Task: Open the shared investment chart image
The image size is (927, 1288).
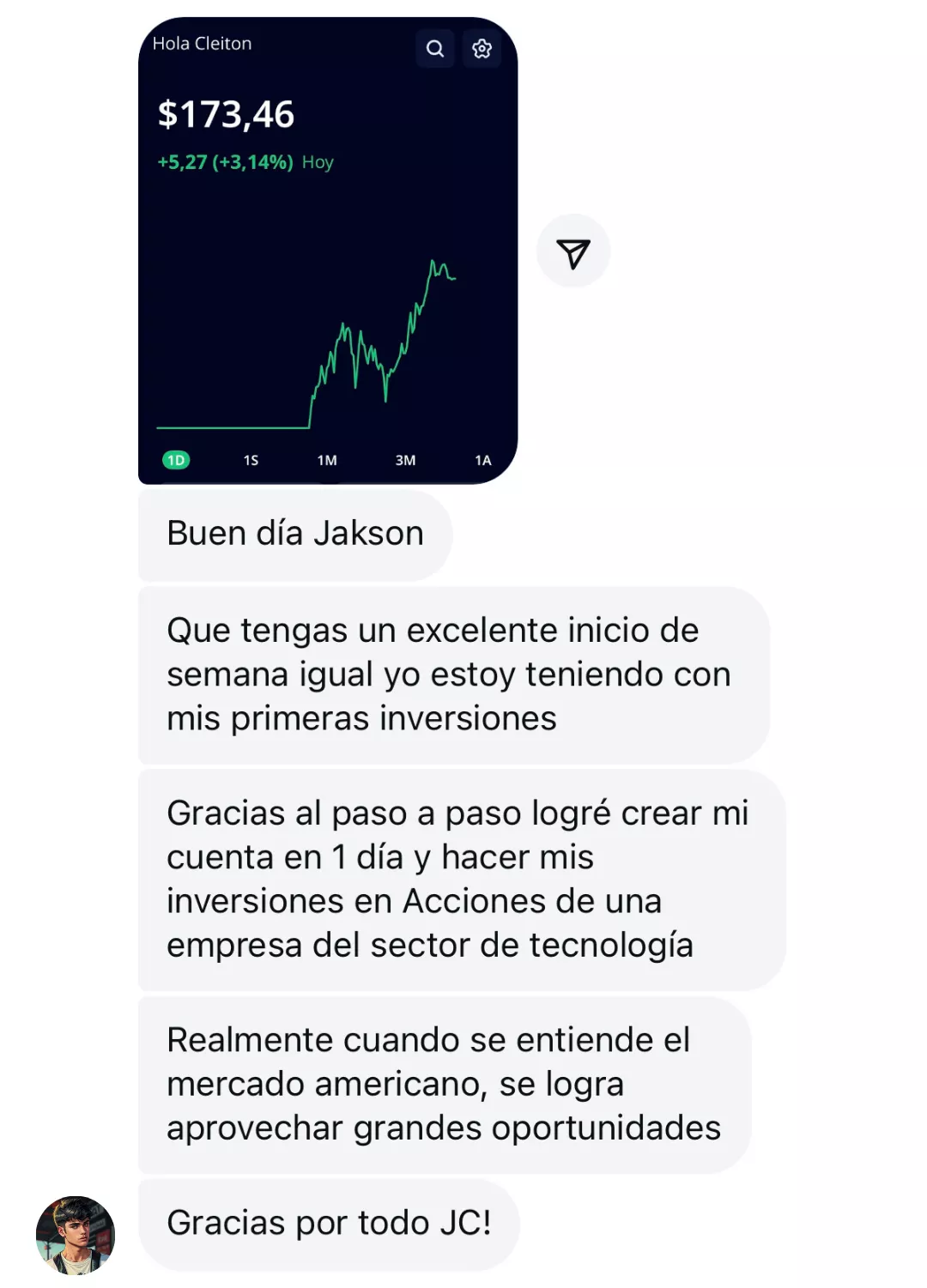Action: click(x=327, y=251)
